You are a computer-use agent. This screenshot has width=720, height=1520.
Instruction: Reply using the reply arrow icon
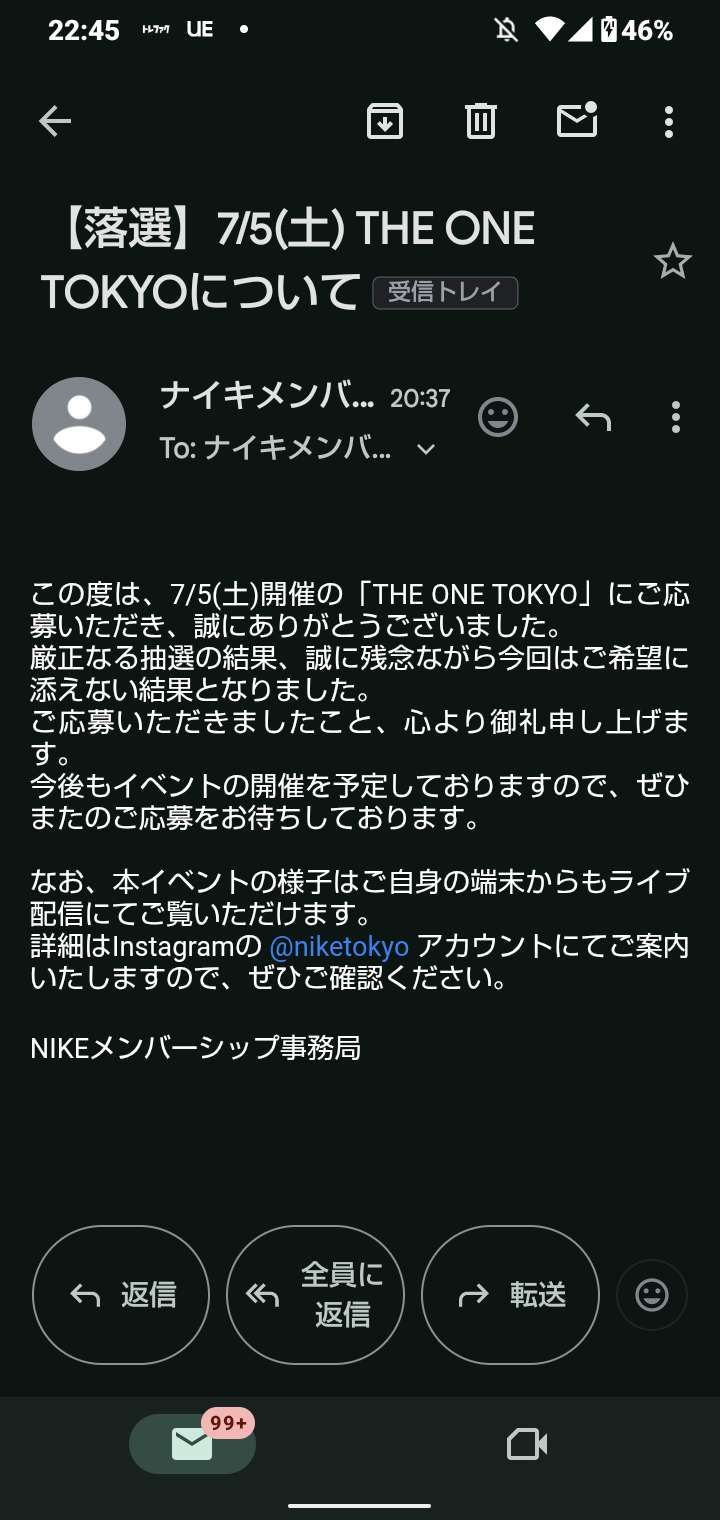click(594, 417)
